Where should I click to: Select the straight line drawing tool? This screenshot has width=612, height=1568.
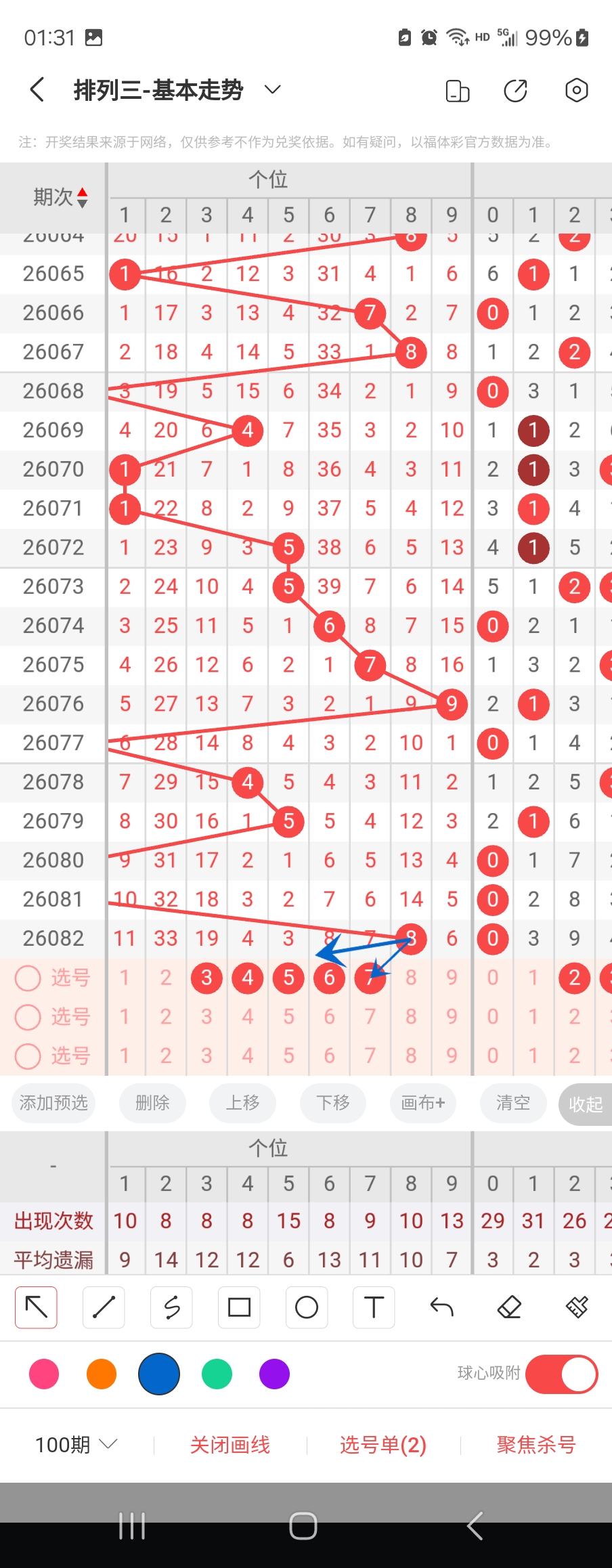point(104,1307)
